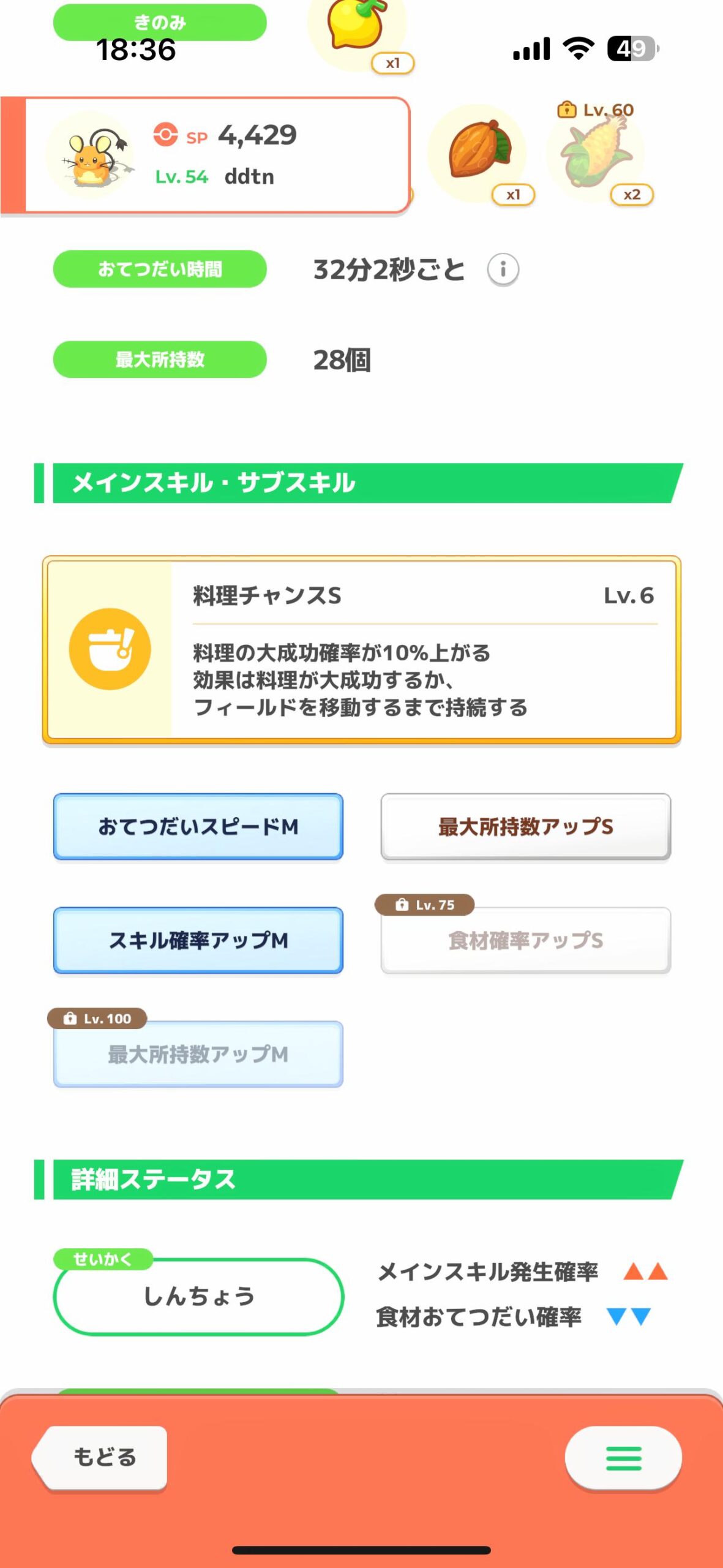Open the green hamburger menu button
This screenshot has width=723, height=1568.
coord(623,1458)
